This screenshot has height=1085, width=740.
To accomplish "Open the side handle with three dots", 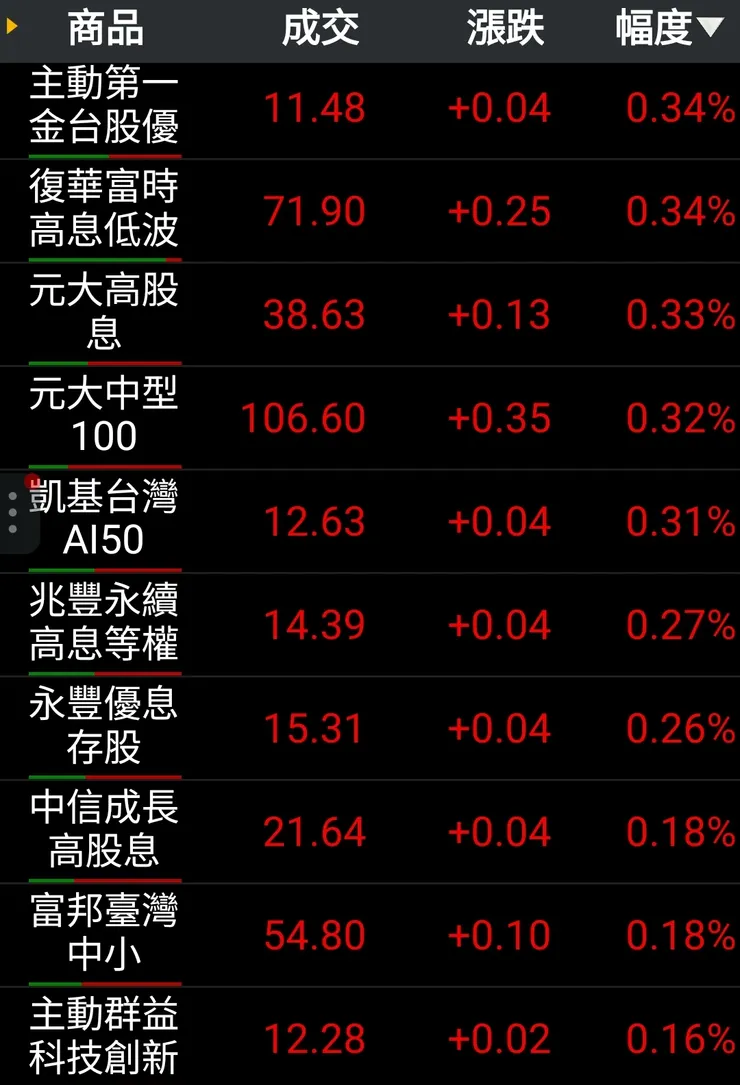I will point(13,512).
